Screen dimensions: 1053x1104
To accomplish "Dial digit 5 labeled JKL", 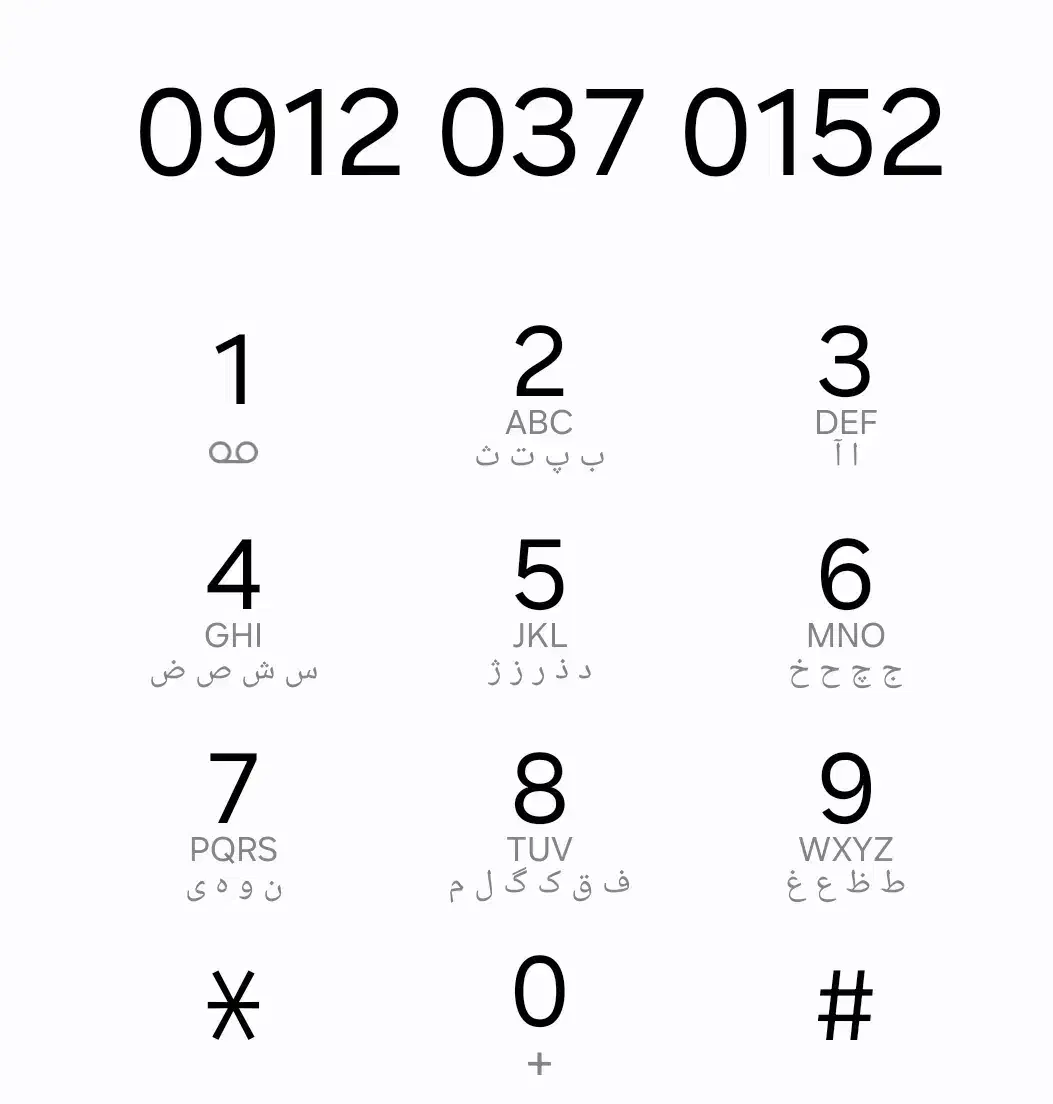I will pos(539,610).
